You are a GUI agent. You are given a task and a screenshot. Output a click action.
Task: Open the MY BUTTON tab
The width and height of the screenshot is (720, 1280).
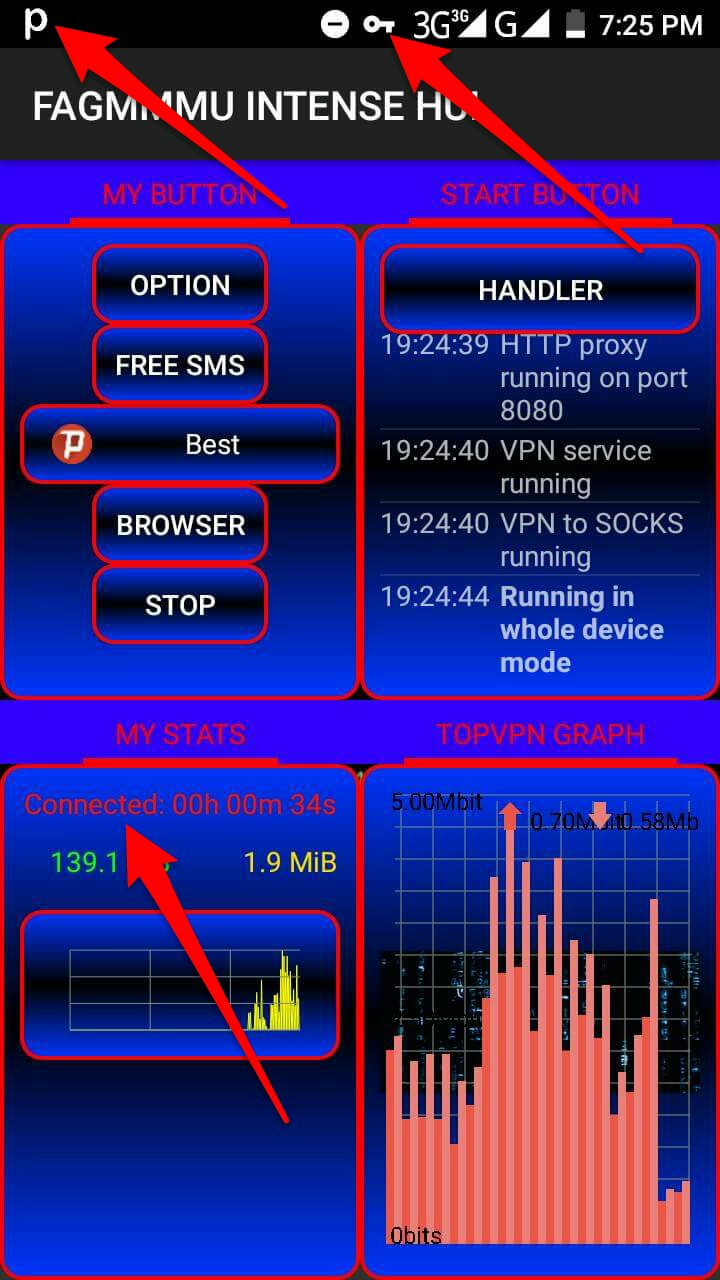[x=180, y=194]
